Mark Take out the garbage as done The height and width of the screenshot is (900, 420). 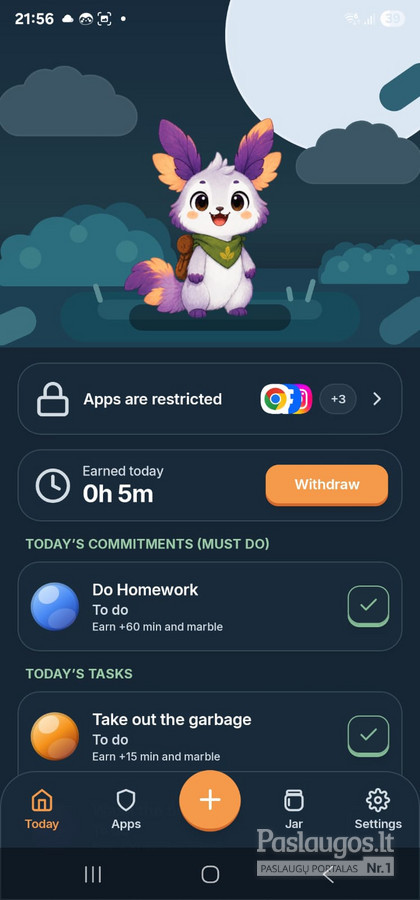tap(368, 735)
